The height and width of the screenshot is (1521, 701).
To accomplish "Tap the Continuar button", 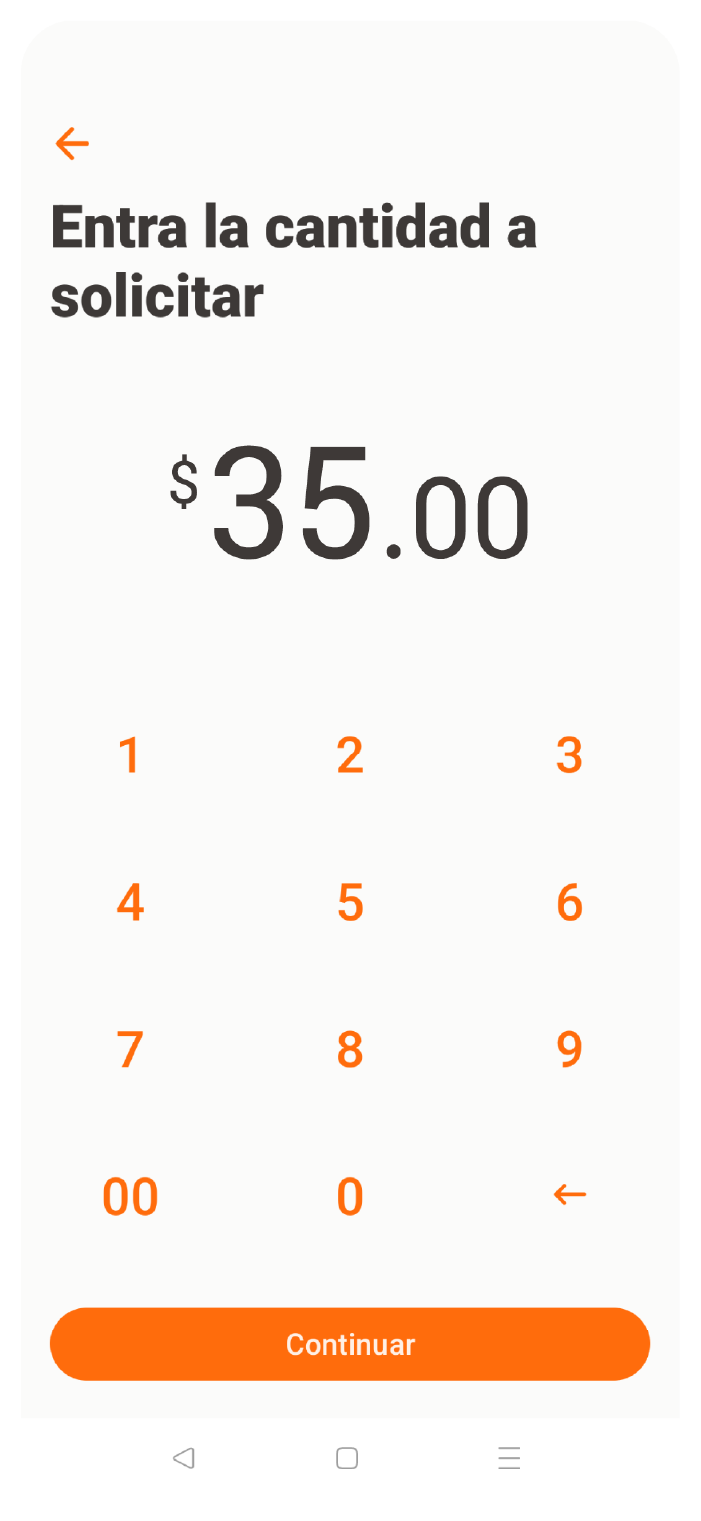I will pyautogui.click(x=350, y=1344).
